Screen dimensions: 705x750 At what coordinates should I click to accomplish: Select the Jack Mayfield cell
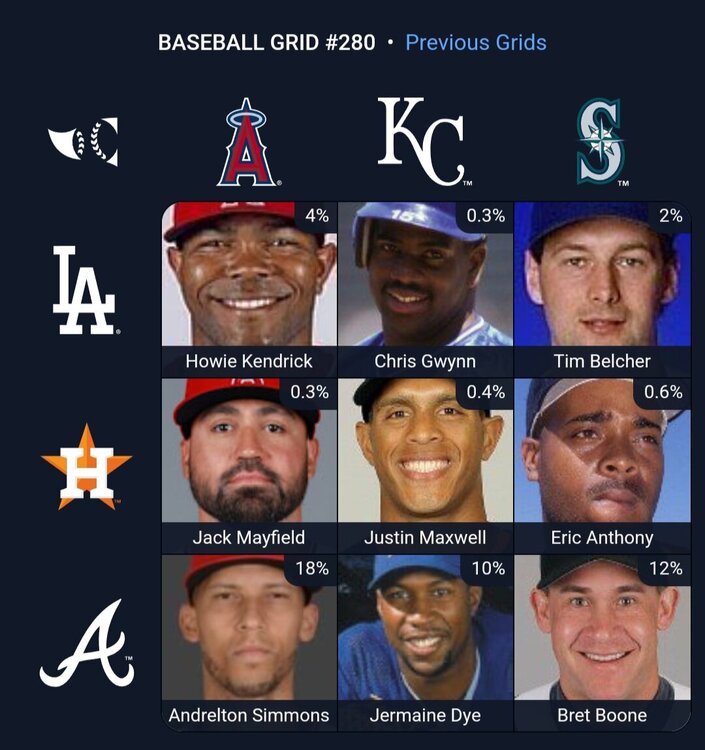(249, 465)
